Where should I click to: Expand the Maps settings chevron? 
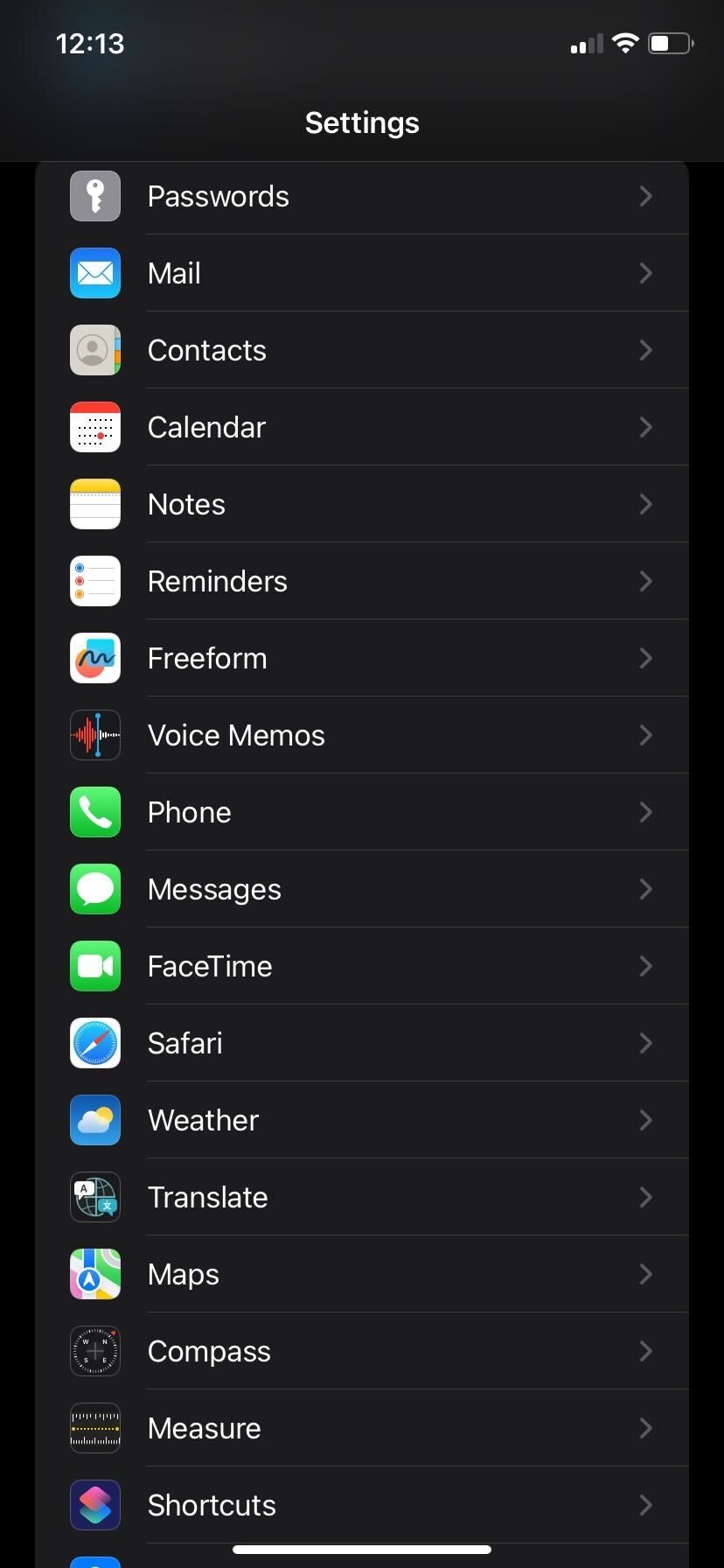tap(645, 1274)
